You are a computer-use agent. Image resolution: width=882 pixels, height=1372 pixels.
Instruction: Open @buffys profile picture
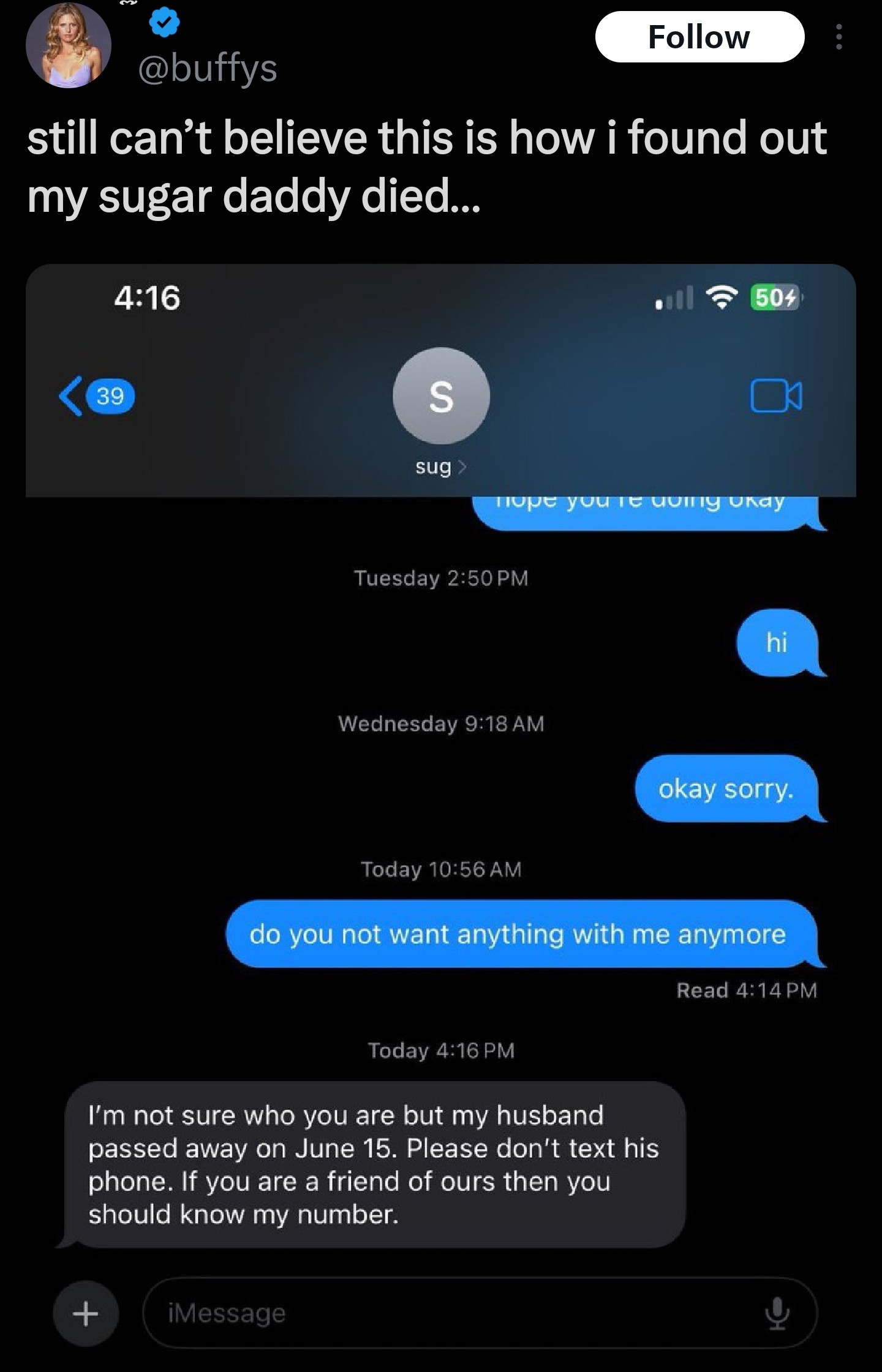point(68,46)
